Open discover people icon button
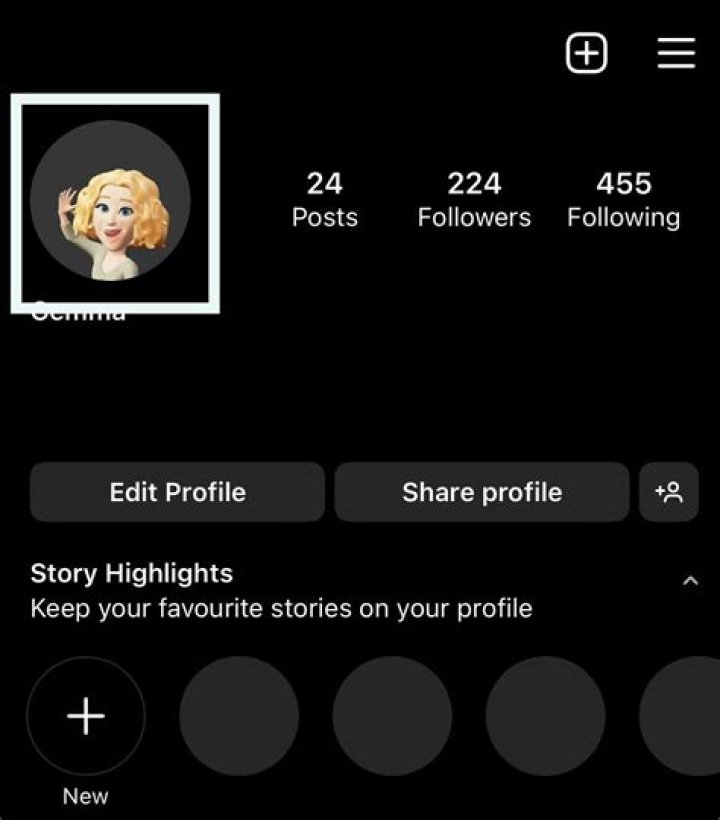720x820 pixels. [x=668, y=492]
